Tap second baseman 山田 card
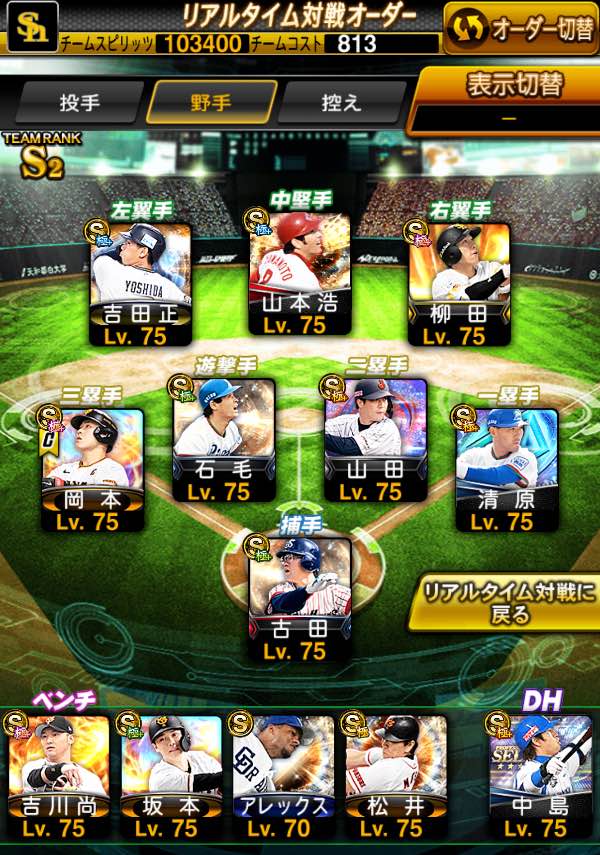600x855 pixels. tap(376, 439)
